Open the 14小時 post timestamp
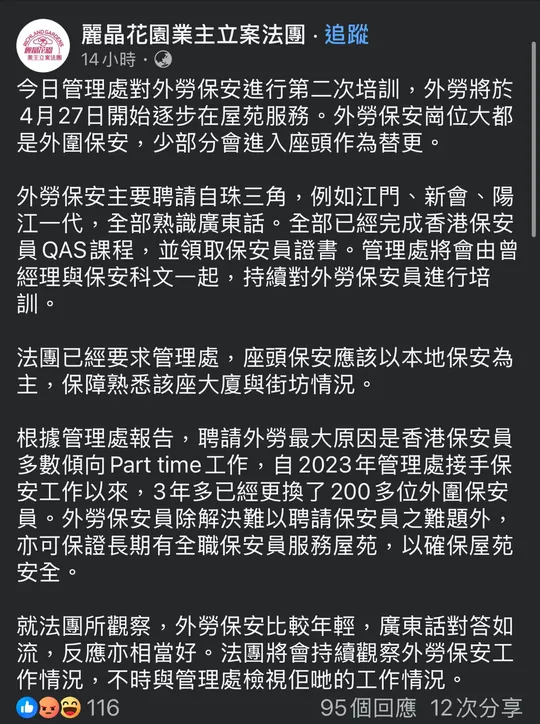Image resolution: width=540 pixels, height=724 pixels. click(x=108, y=60)
